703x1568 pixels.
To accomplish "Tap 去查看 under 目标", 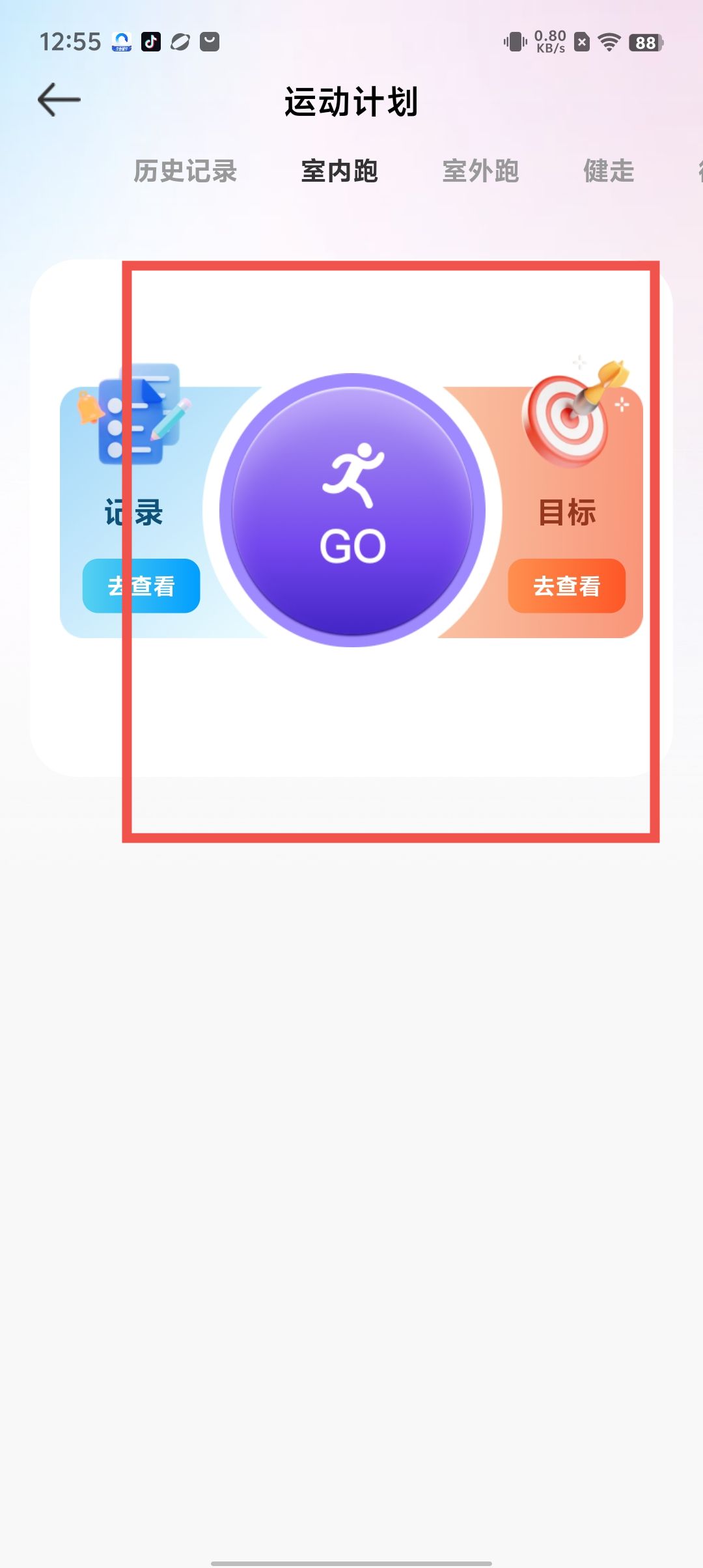I will [566, 586].
